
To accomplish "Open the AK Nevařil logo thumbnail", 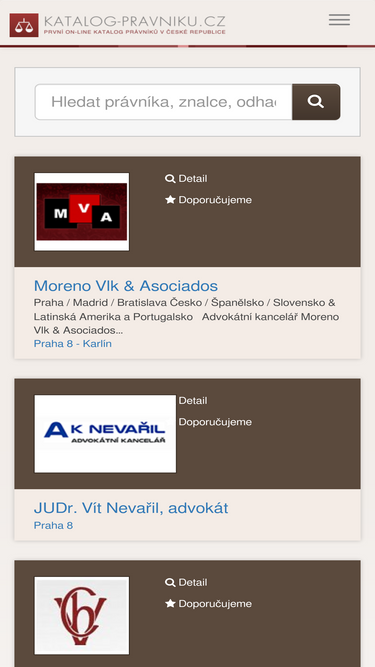I will 105,434.
